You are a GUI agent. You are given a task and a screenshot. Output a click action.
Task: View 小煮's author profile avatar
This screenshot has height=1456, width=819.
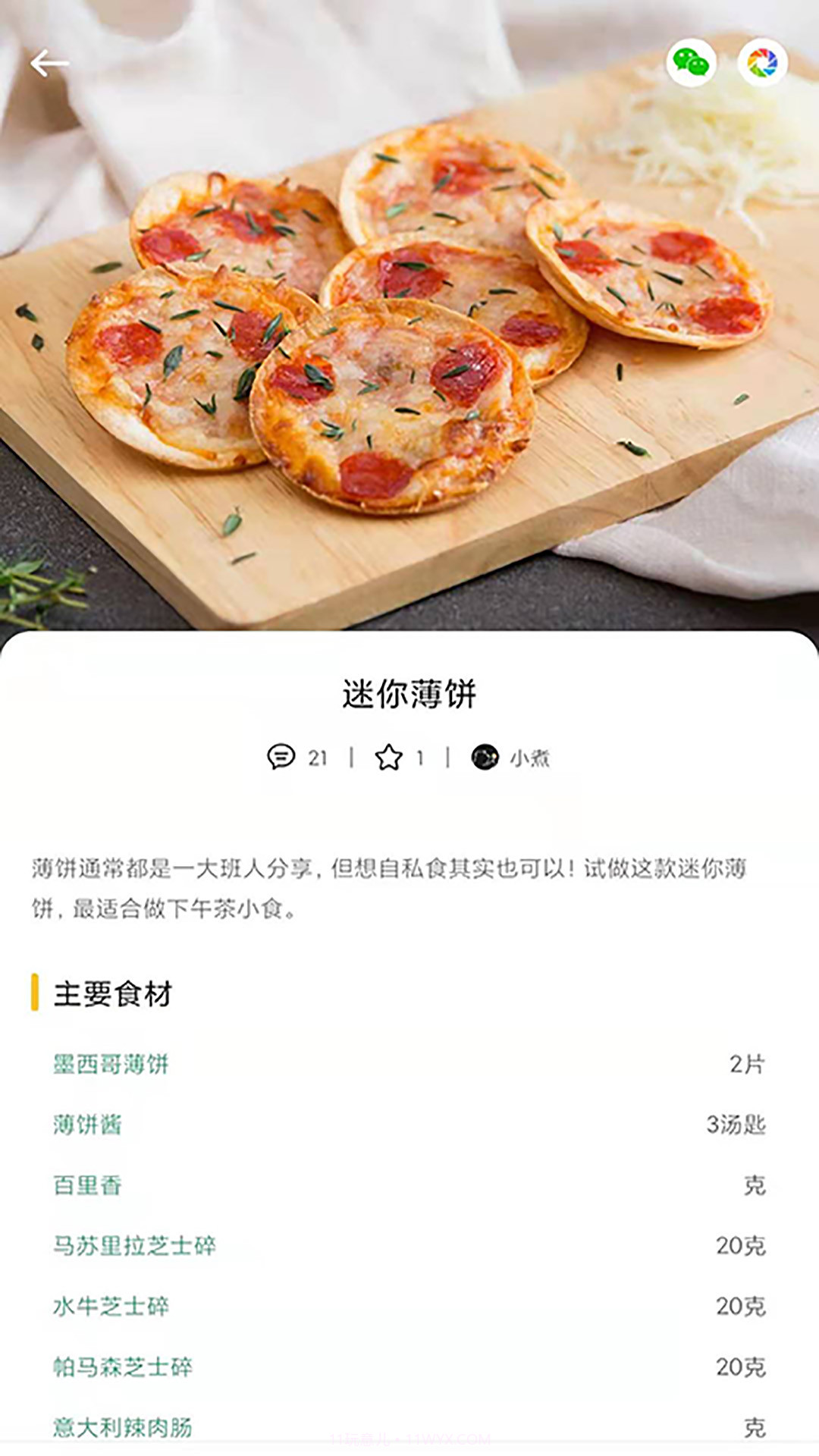[484, 757]
